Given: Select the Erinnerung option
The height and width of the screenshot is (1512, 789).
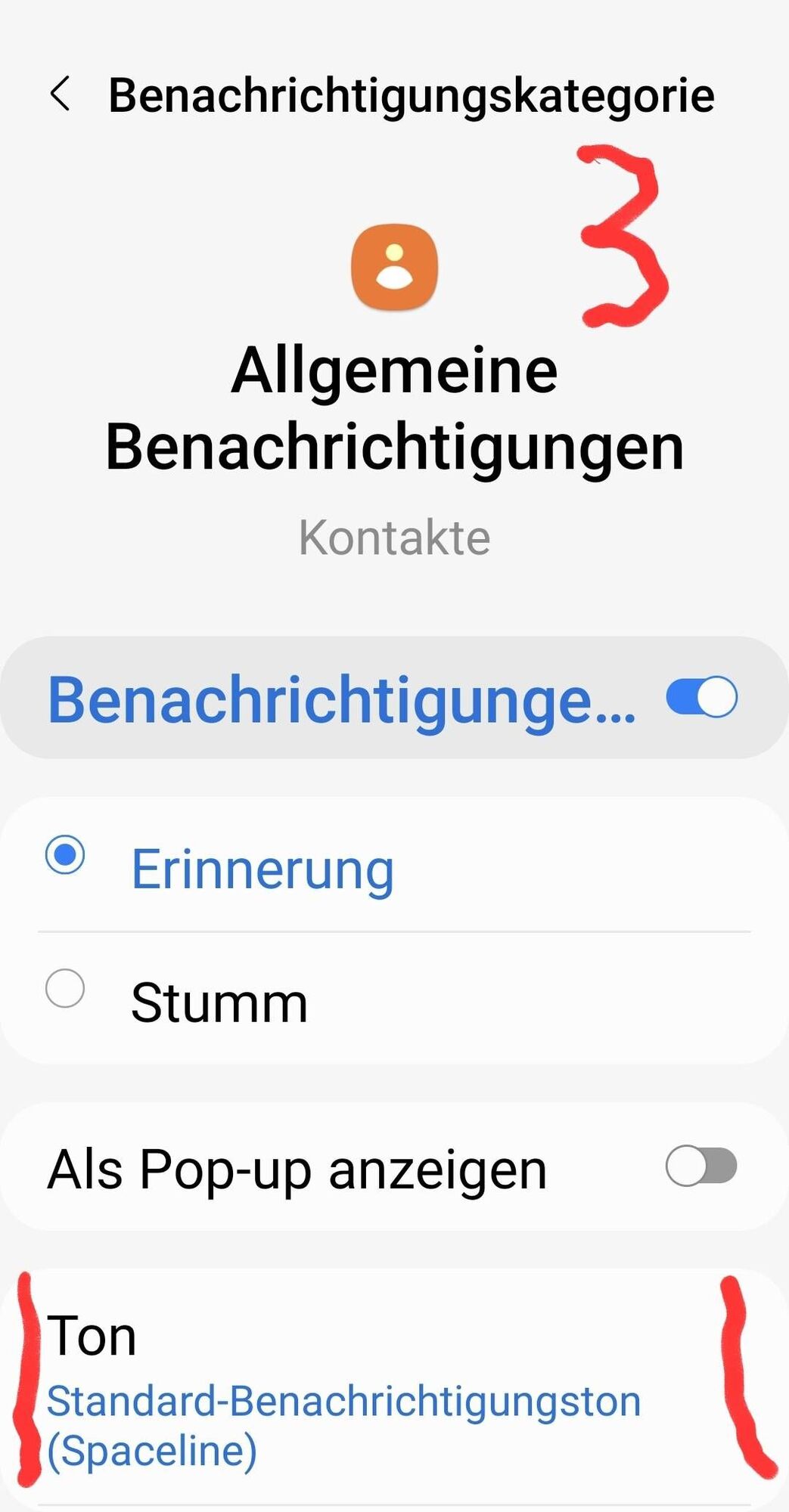Looking at the screenshot, I should click(x=66, y=855).
